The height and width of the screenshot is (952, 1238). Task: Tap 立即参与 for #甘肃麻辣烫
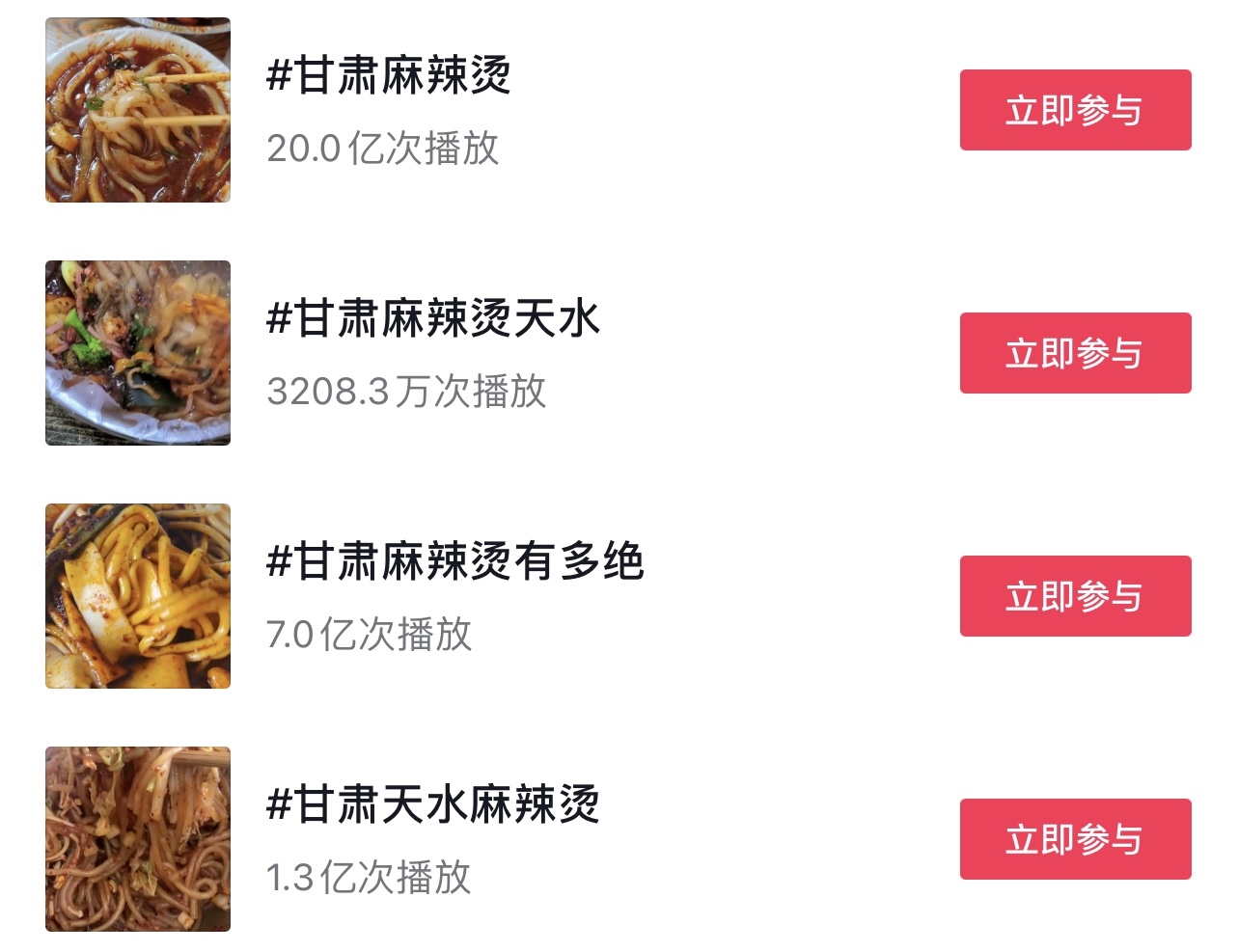click(x=1075, y=110)
